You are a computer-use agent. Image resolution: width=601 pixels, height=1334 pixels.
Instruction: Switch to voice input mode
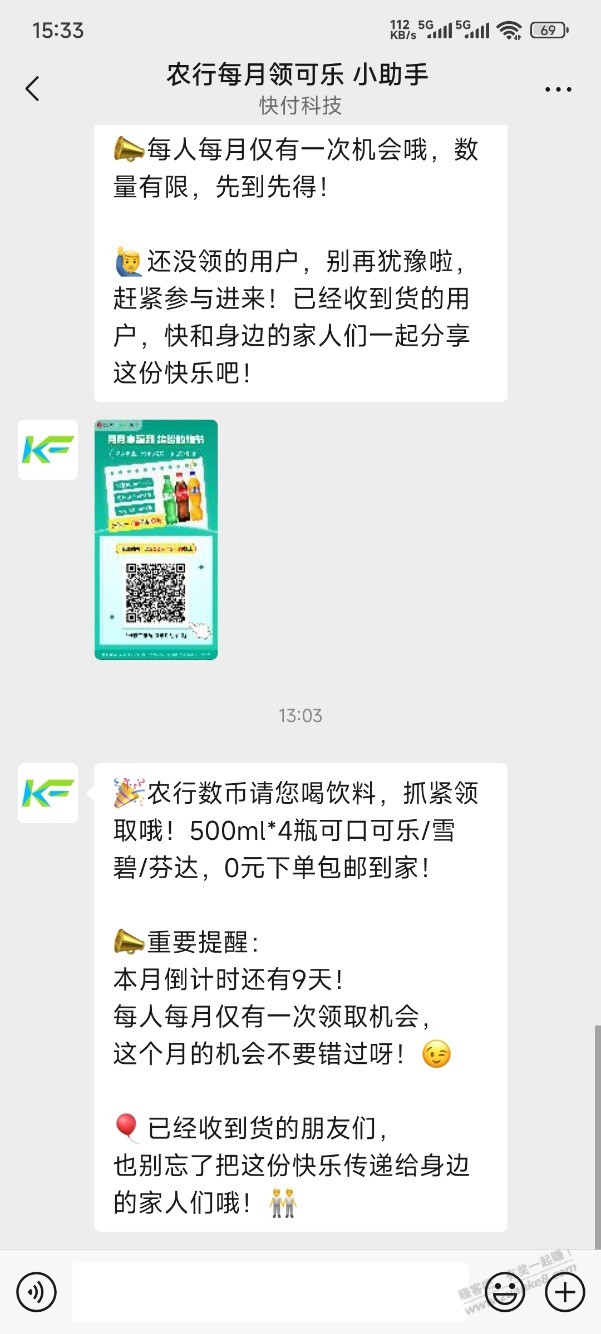pos(37,1292)
